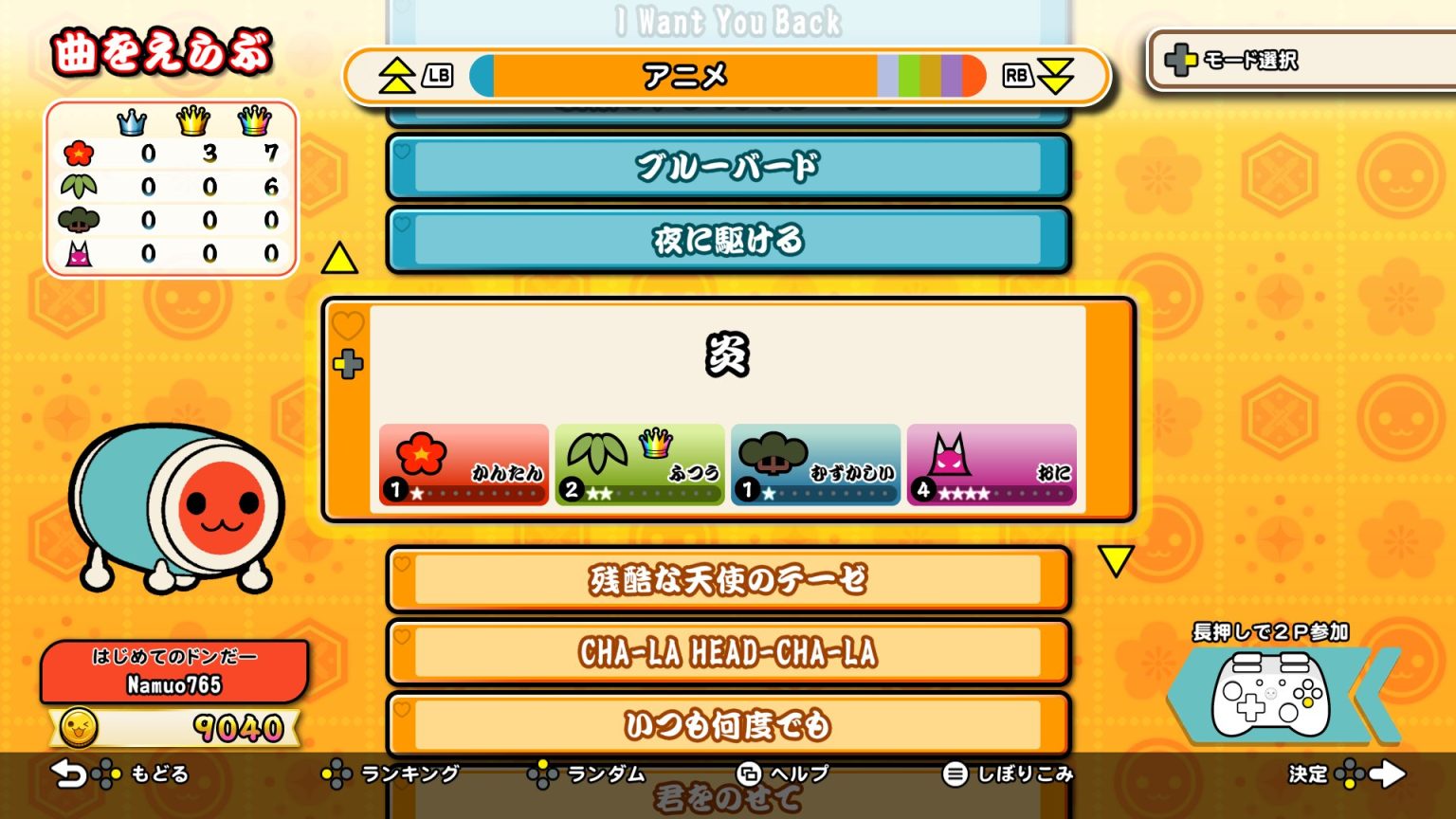
Task: Open しぼりこみ filter options
Action: coord(1008,774)
